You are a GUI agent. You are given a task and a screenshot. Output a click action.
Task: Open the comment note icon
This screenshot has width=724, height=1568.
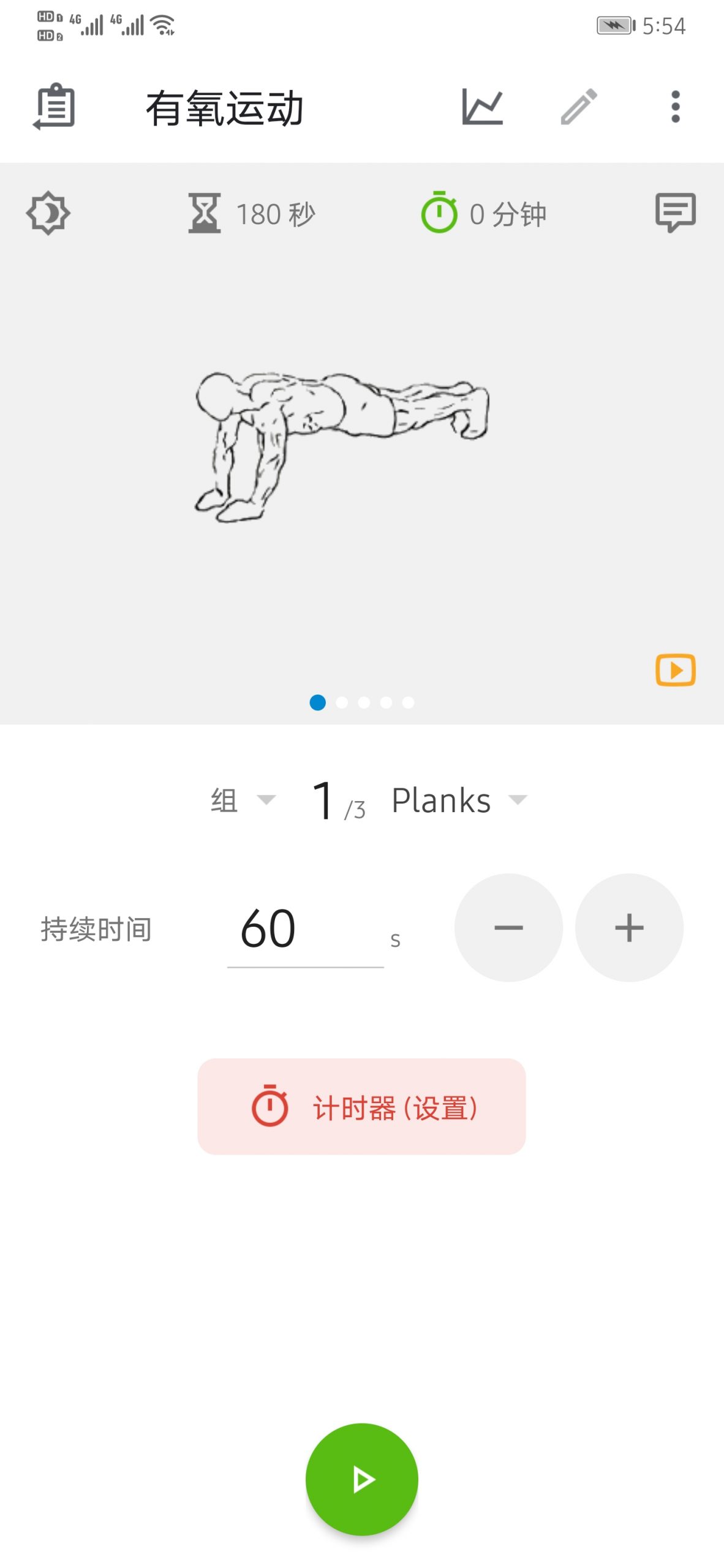click(675, 213)
